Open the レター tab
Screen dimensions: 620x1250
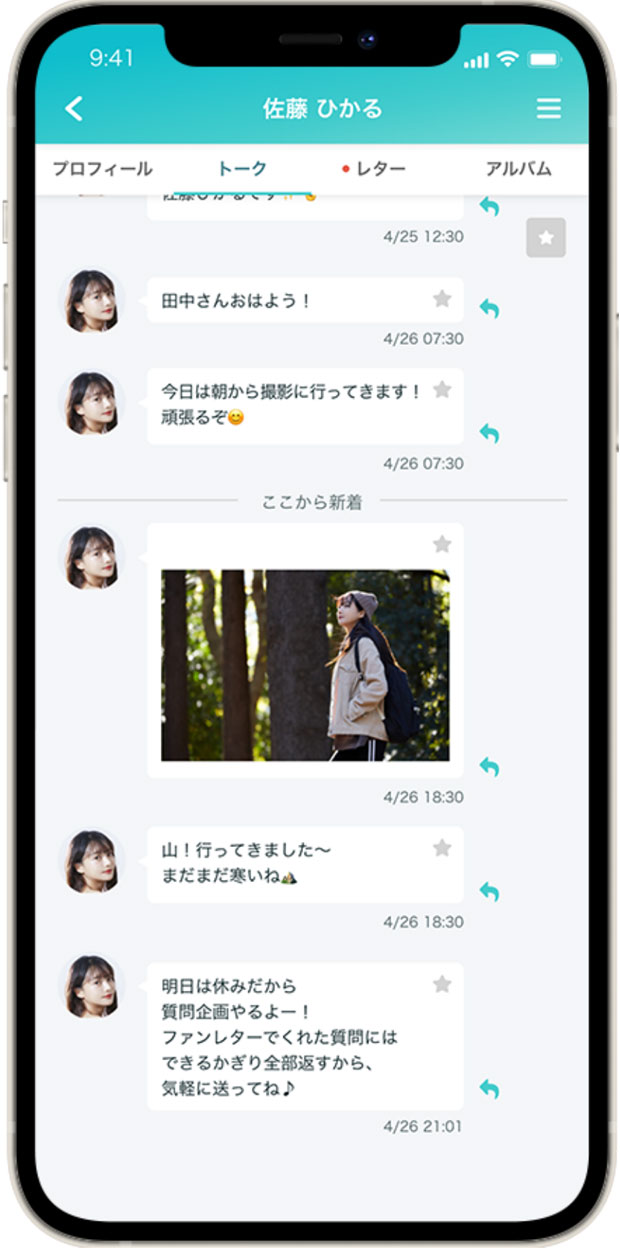(x=374, y=169)
